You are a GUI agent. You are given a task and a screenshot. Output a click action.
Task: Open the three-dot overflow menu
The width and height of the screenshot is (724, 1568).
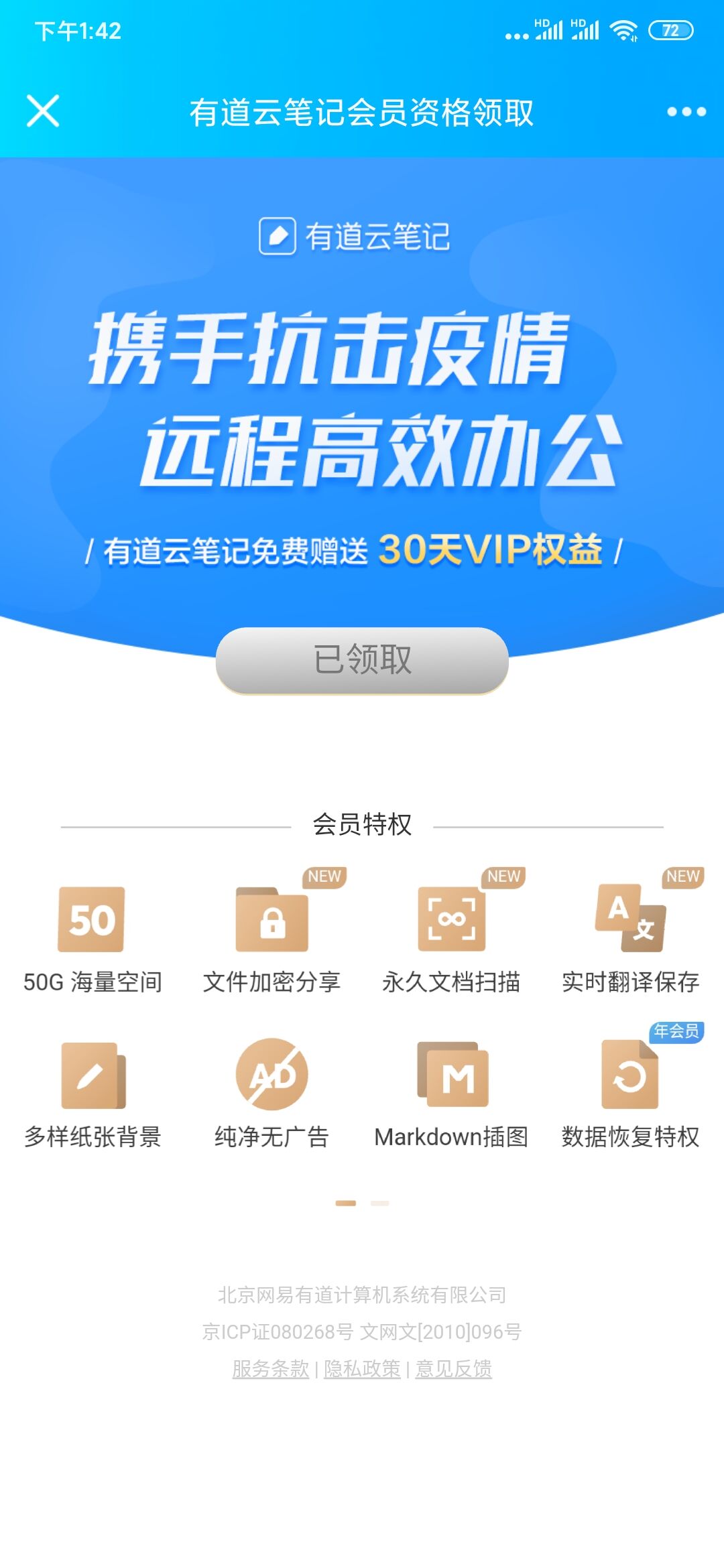tap(686, 112)
